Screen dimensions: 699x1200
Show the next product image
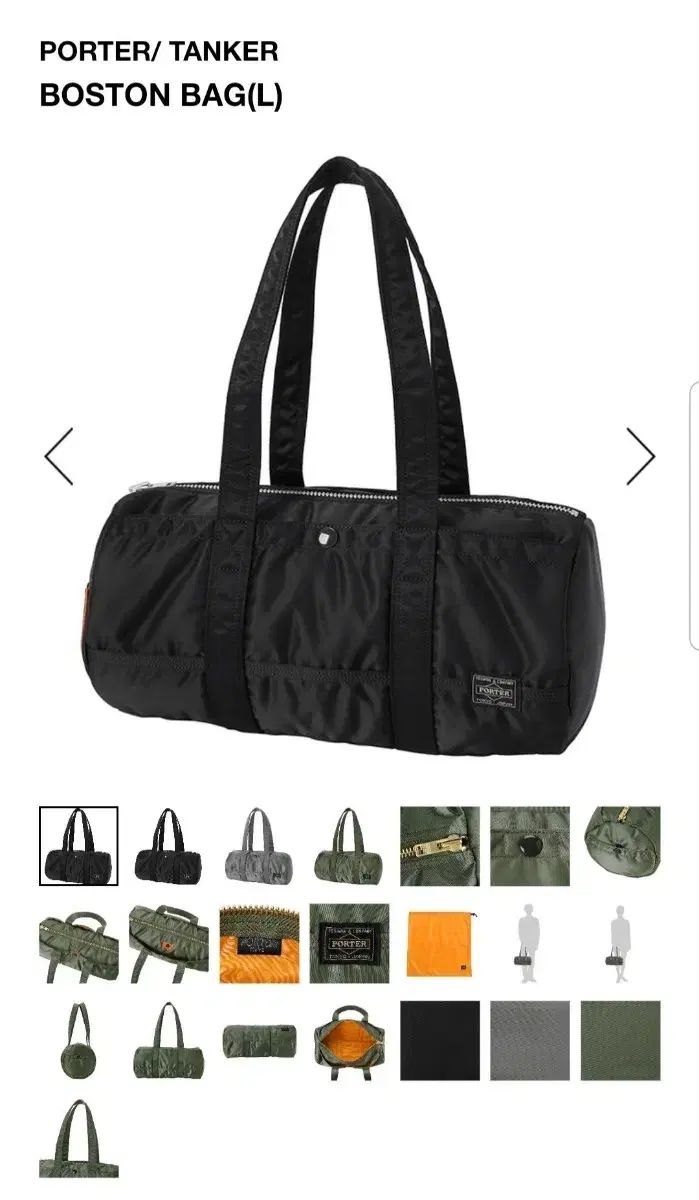coord(640,456)
